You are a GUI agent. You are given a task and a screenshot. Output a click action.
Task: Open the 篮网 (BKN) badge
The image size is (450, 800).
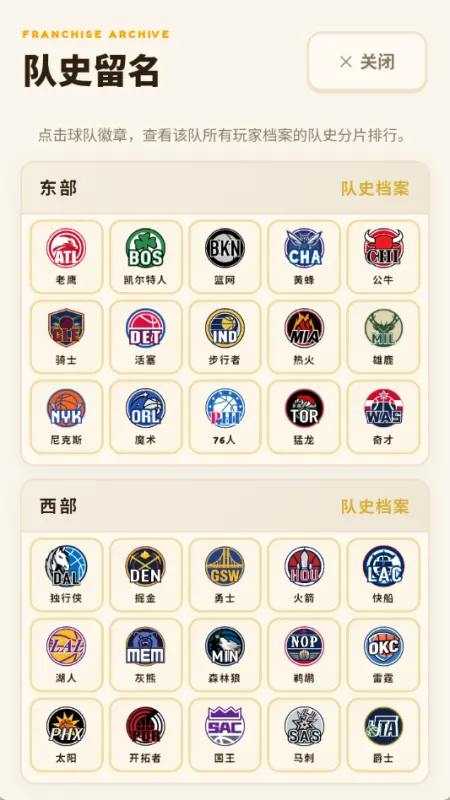point(225,257)
